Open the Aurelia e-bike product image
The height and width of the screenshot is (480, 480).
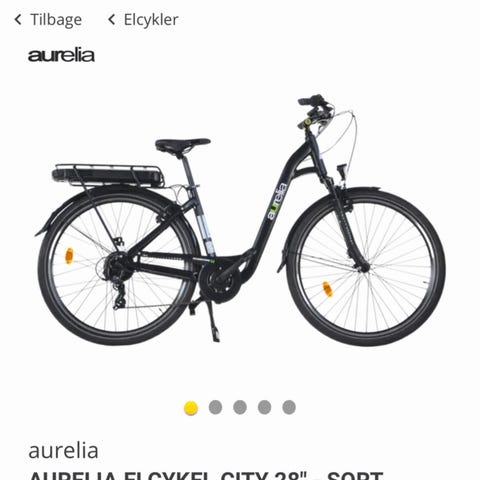(x=240, y=220)
